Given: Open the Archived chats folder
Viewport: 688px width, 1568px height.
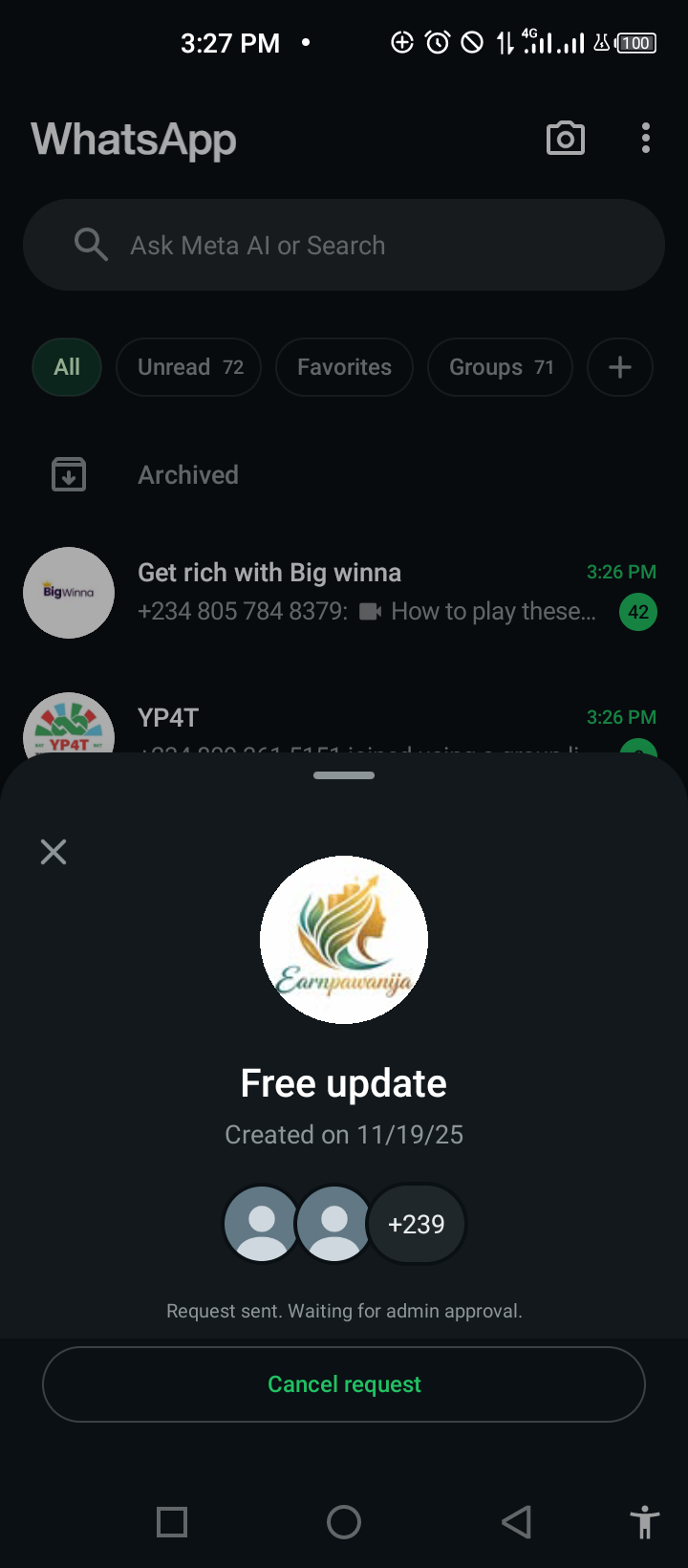Looking at the screenshot, I should (x=188, y=475).
